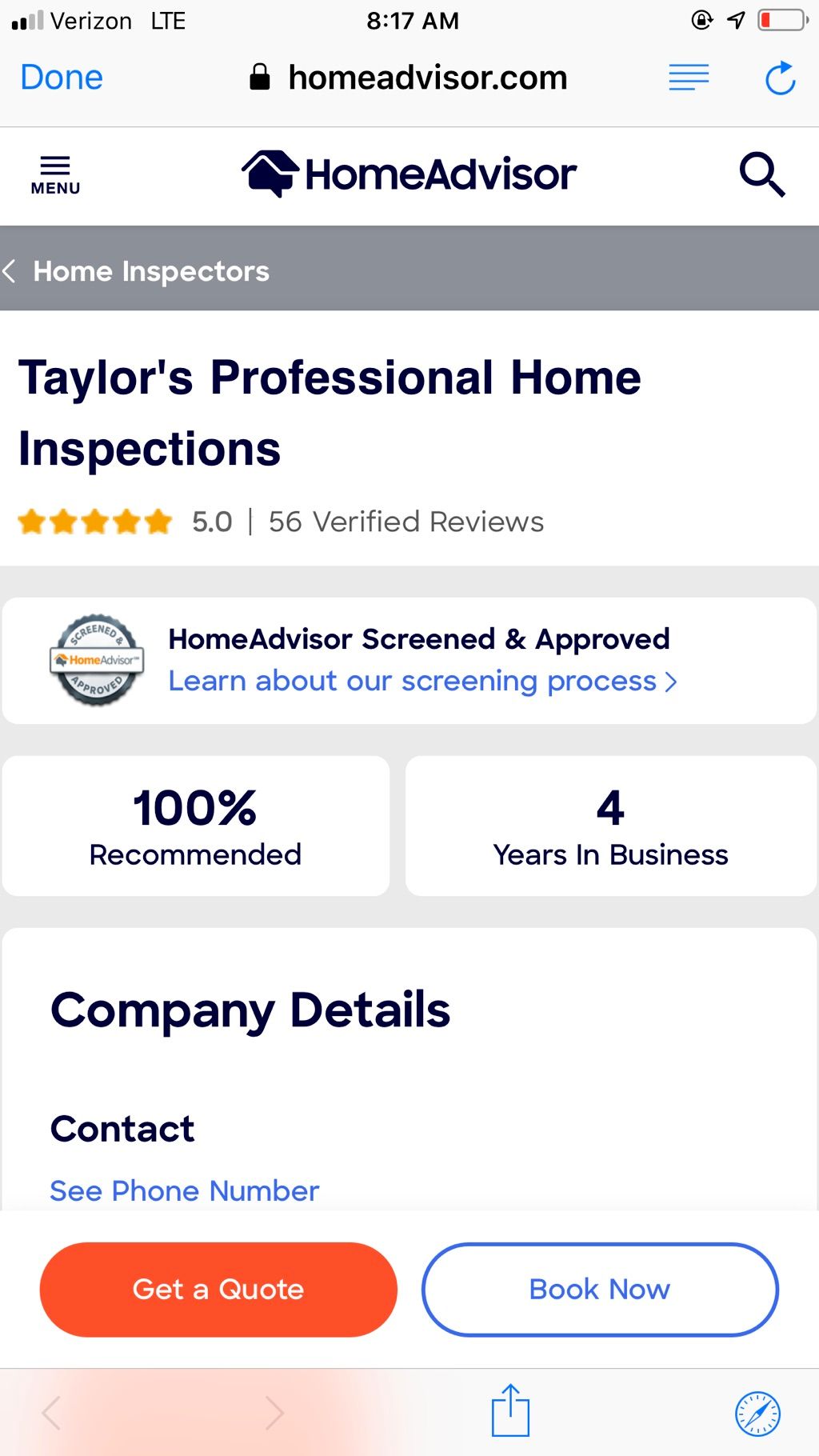
Task: Open the share sheet
Action: (510, 1412)
